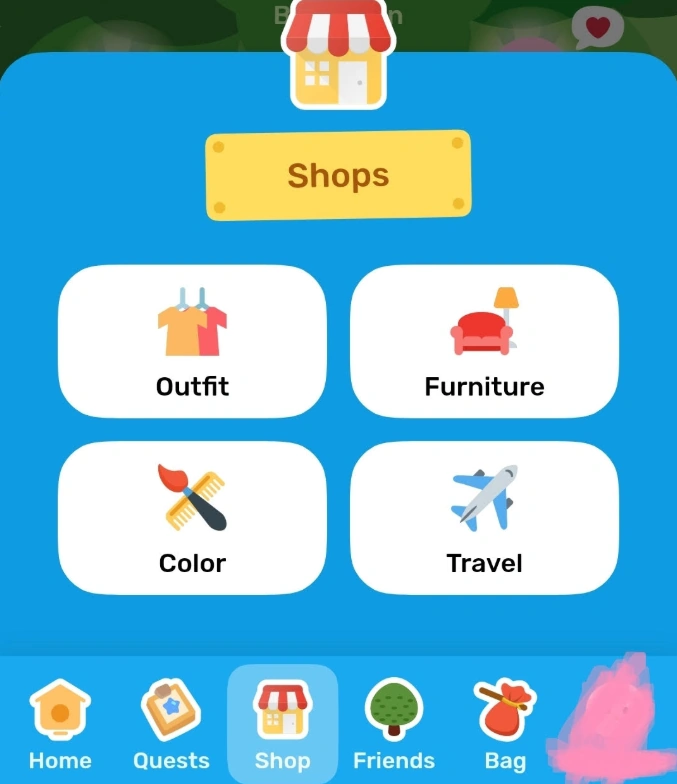Open the Bag tab
The height and width of the screenshot is (784, 677).
[505, 725]
